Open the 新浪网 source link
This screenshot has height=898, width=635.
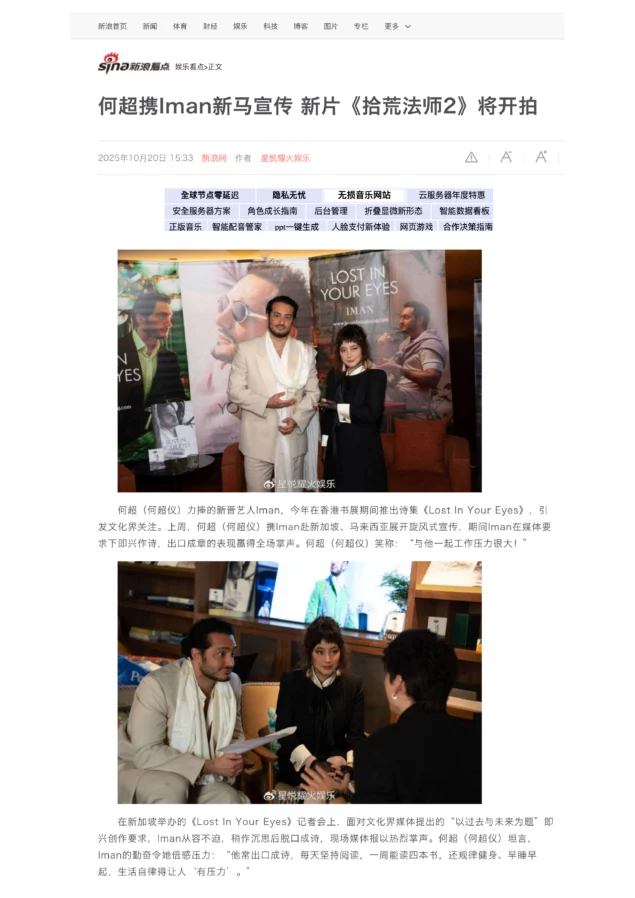[x=214, y=158]
